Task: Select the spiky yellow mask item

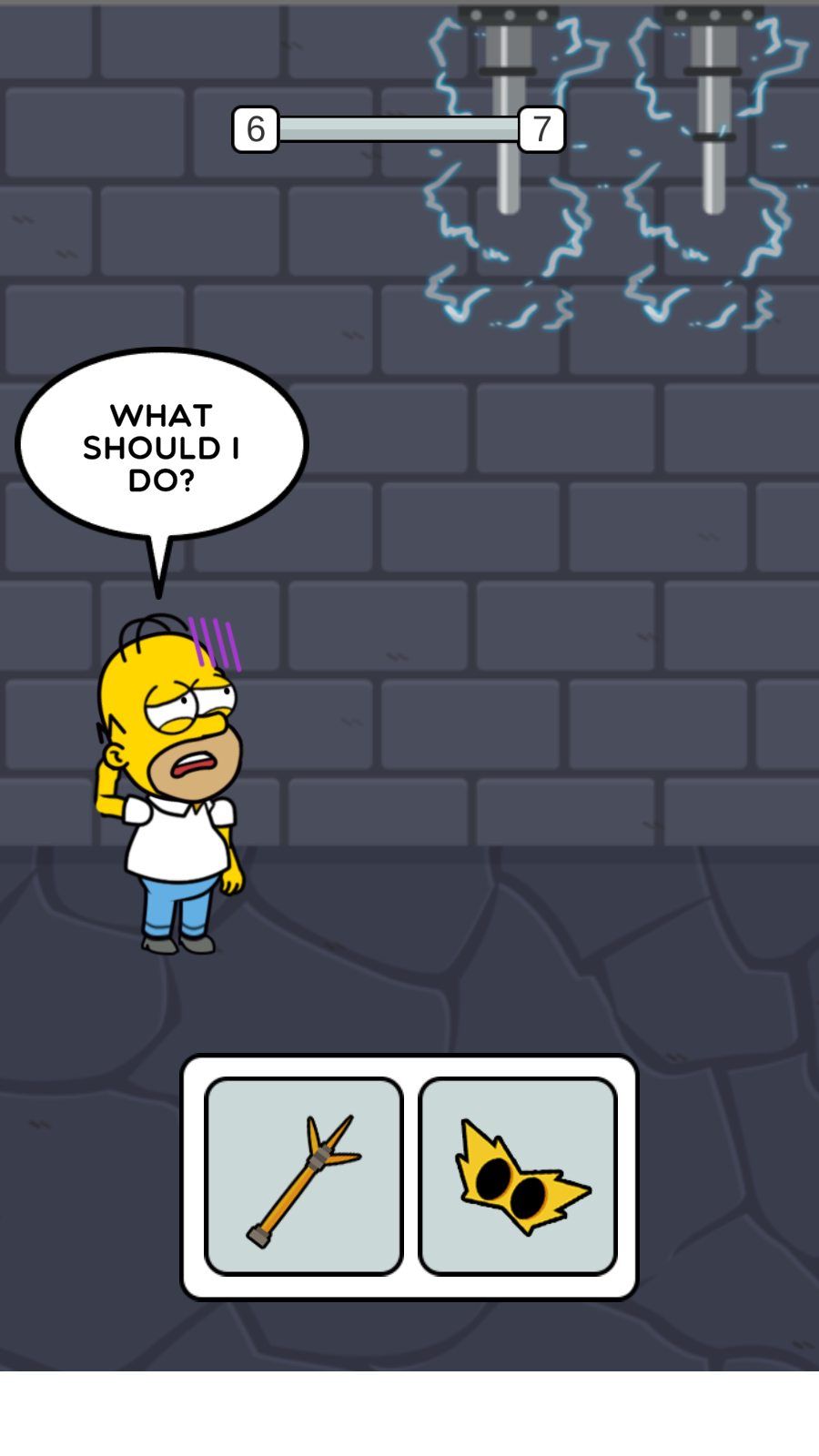Action: pos(518,1177)
